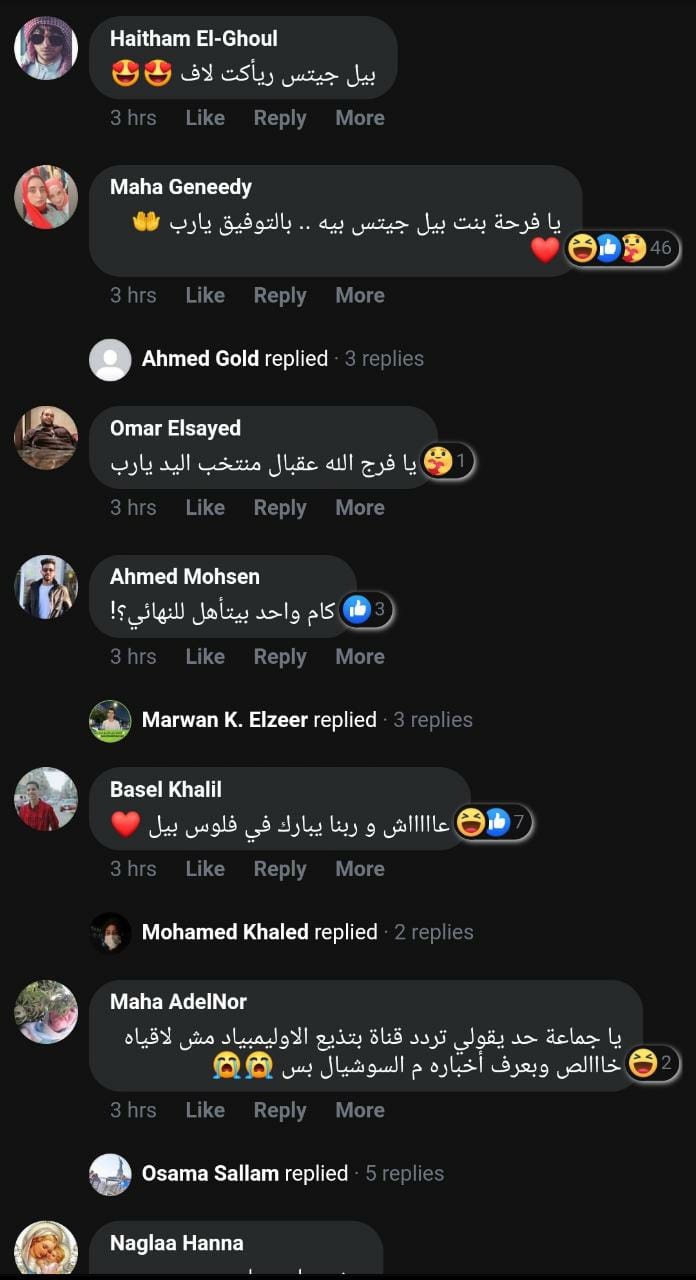
Task: Like Maha Geneedy's comment
Action: pos(205,295)
